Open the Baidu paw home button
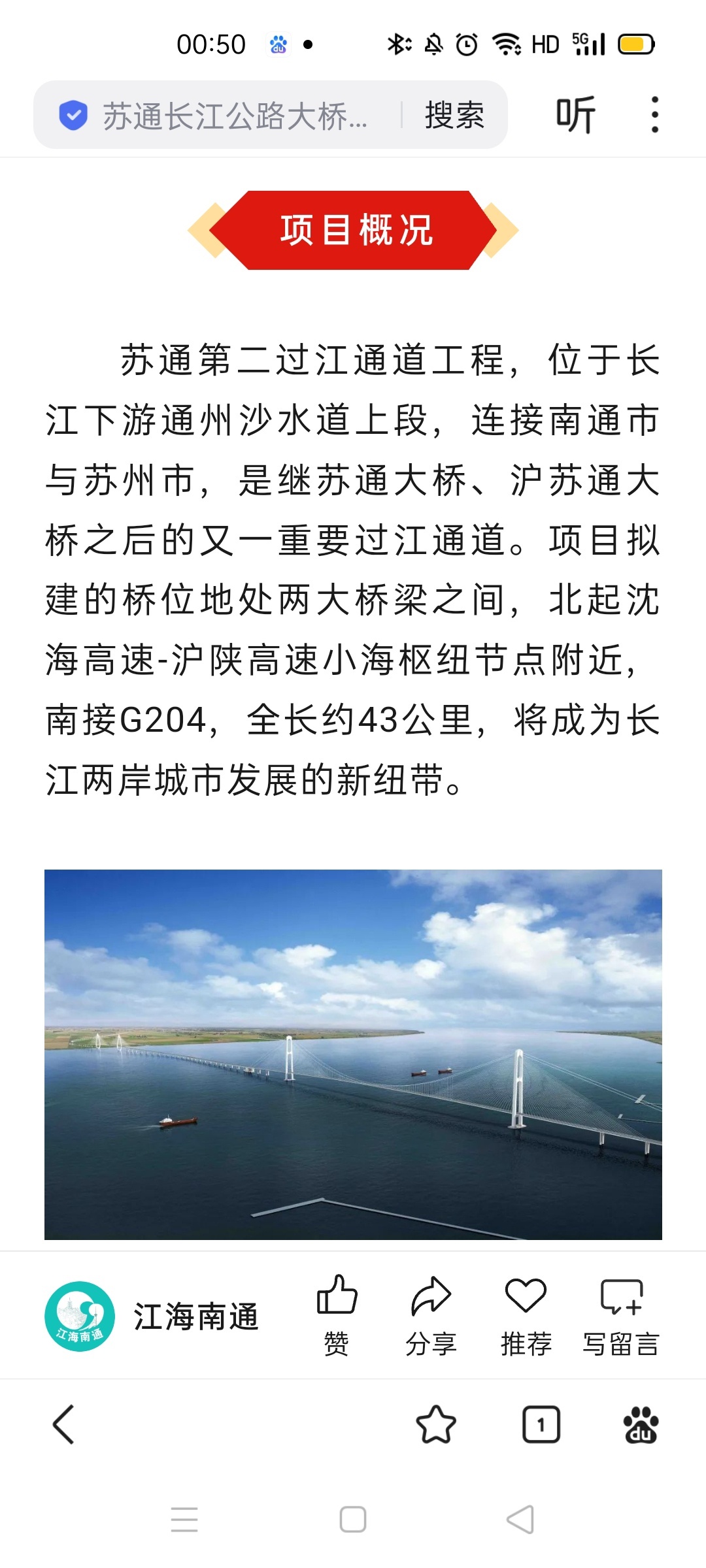 pos(641,1424)
